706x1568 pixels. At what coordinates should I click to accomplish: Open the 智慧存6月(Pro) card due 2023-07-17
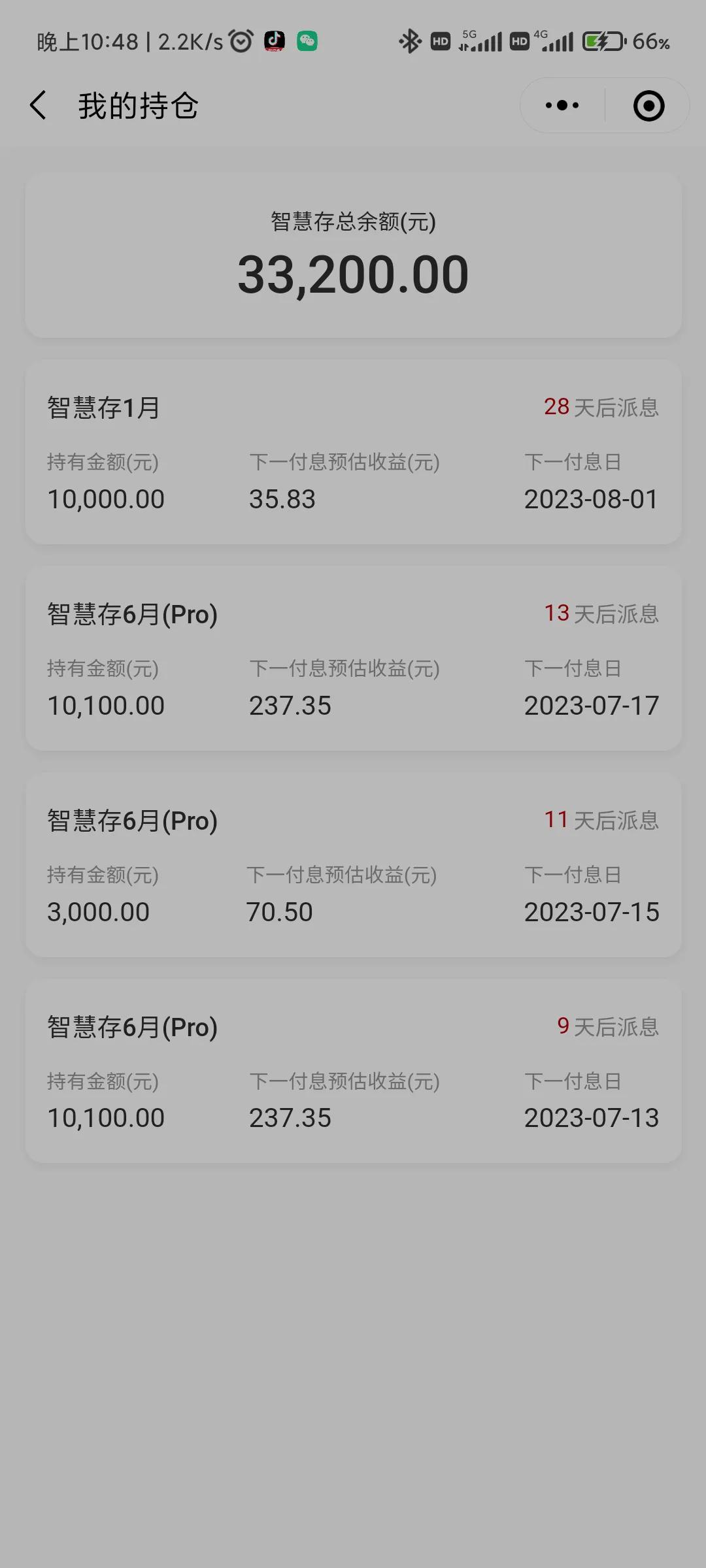pyautogui.click(x=353, y=659)
